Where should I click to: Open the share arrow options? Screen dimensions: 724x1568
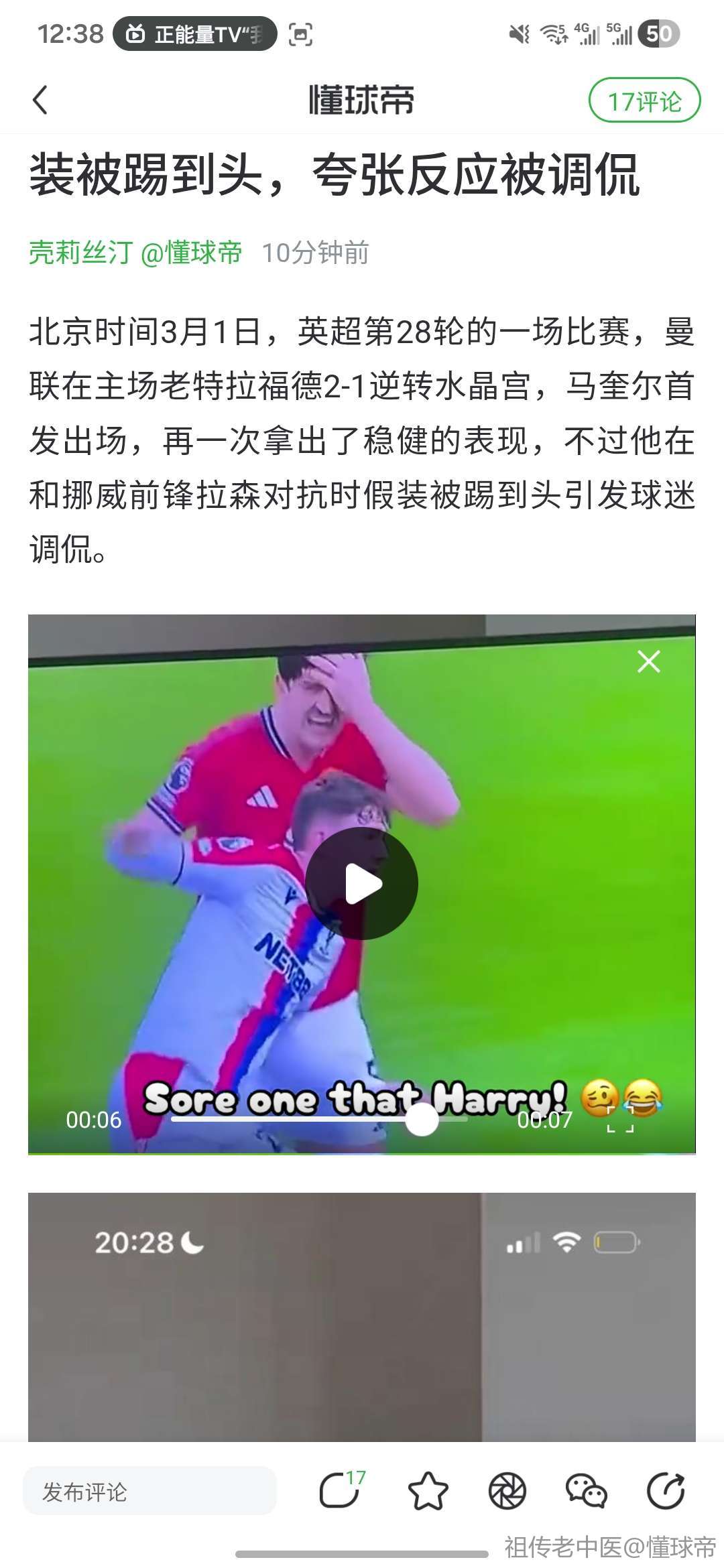point(665,1492)
